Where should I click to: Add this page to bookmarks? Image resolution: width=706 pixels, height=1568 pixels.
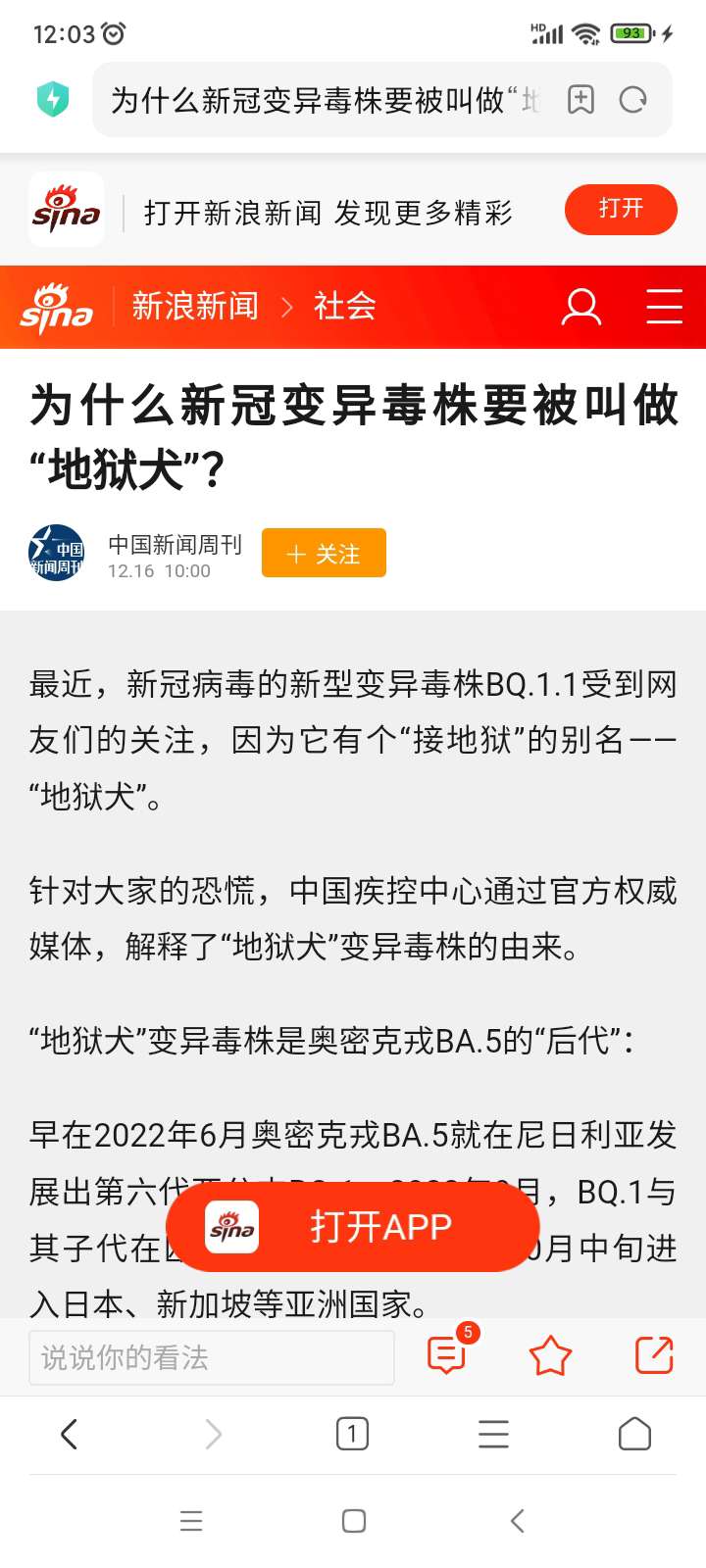[x=580, y=100]
